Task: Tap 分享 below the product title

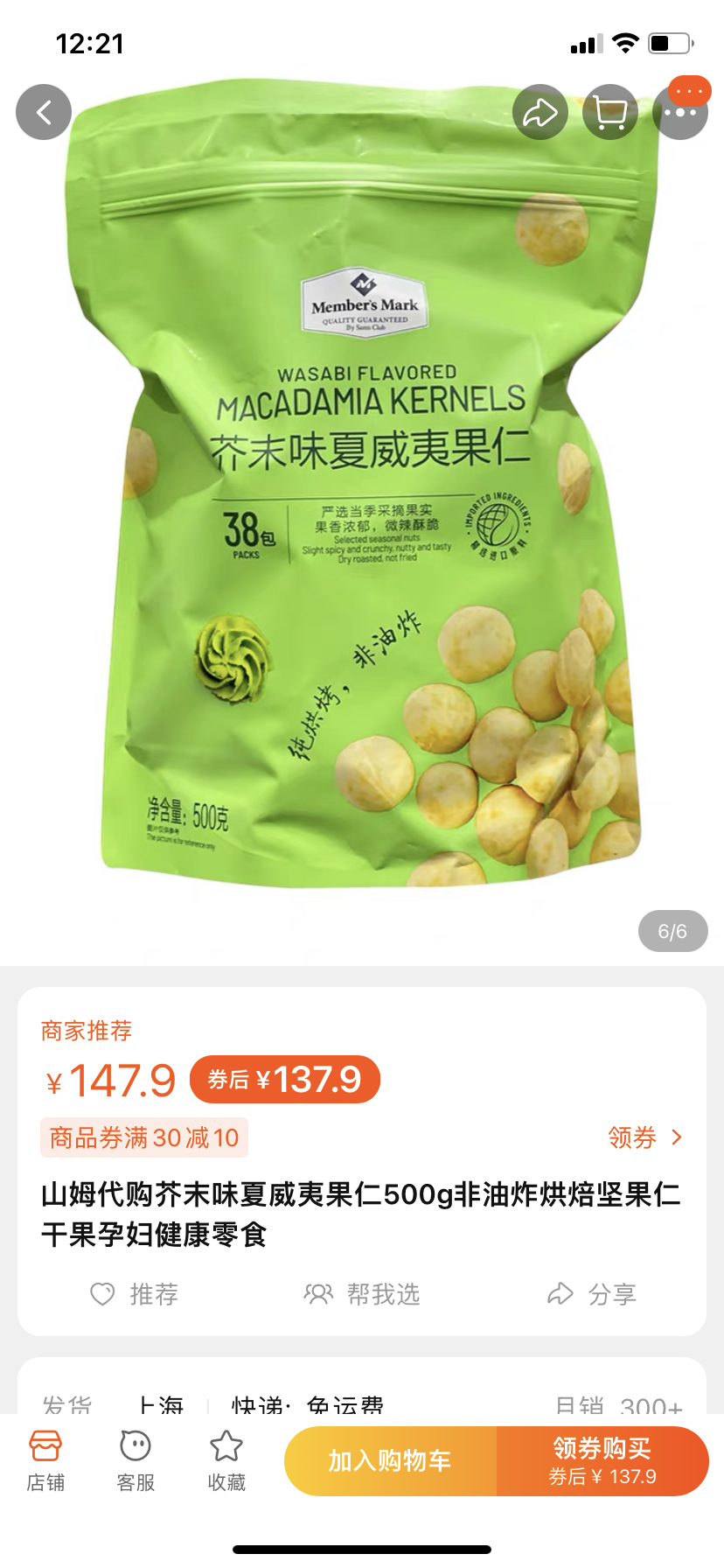Action: pyautogui.click(x=592, y=1294)
